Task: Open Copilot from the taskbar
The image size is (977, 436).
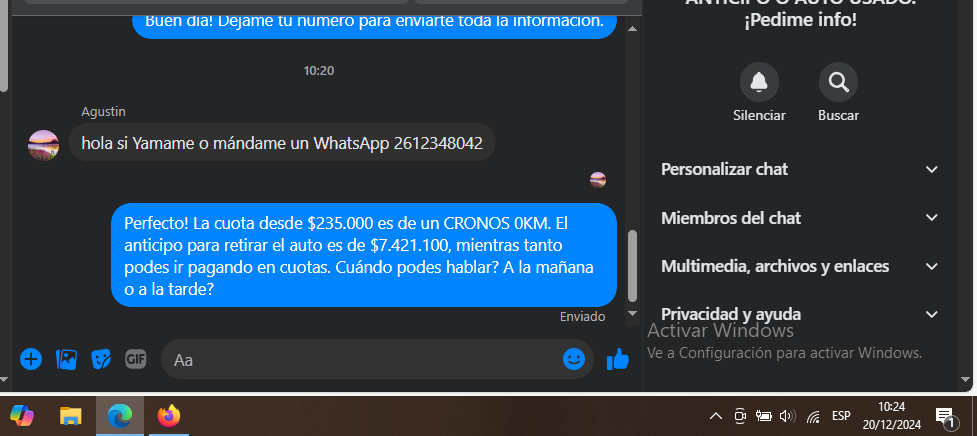Action: click(x=21, y=415)
